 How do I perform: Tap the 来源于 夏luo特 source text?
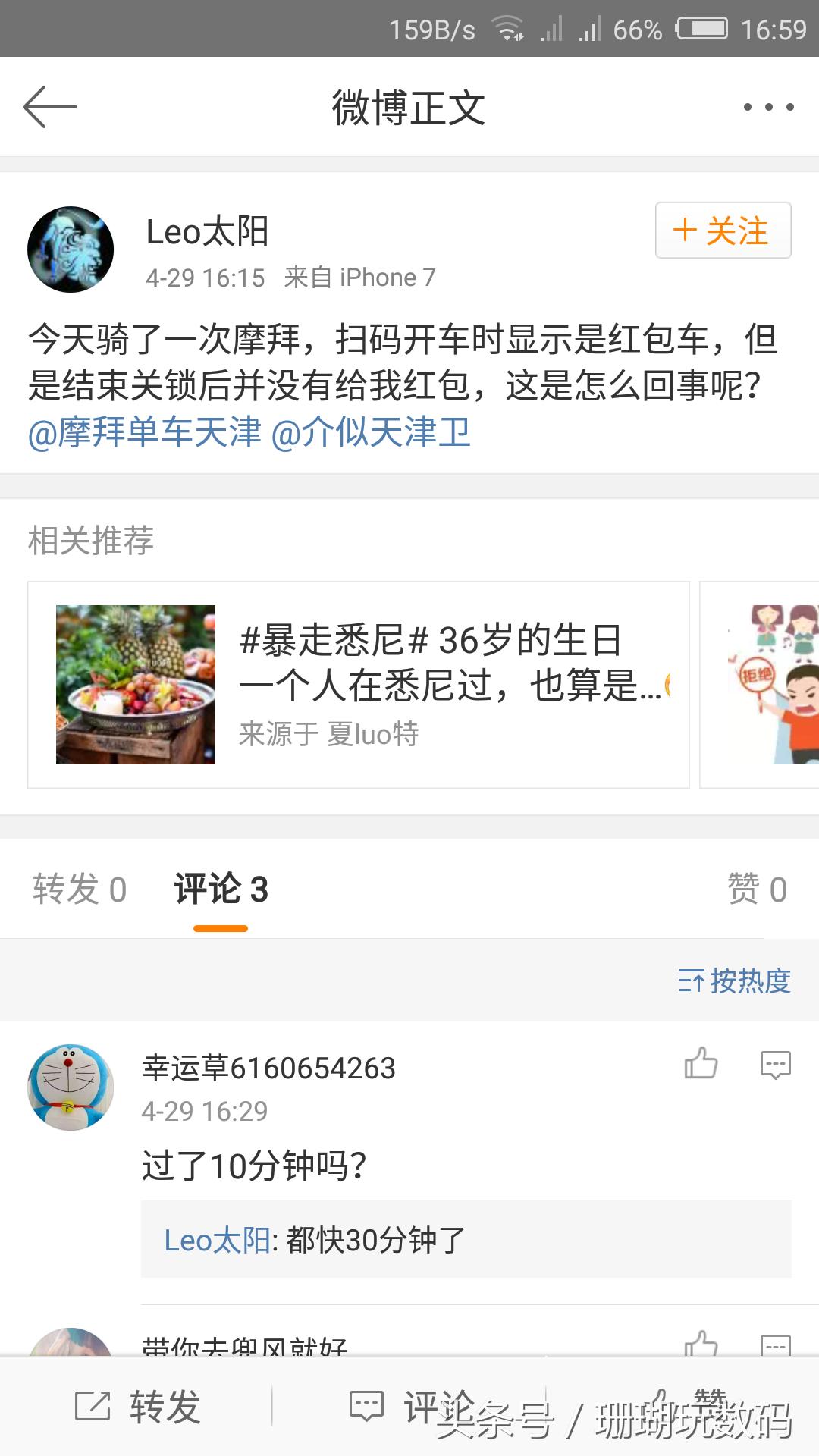[x=329, y=733]
